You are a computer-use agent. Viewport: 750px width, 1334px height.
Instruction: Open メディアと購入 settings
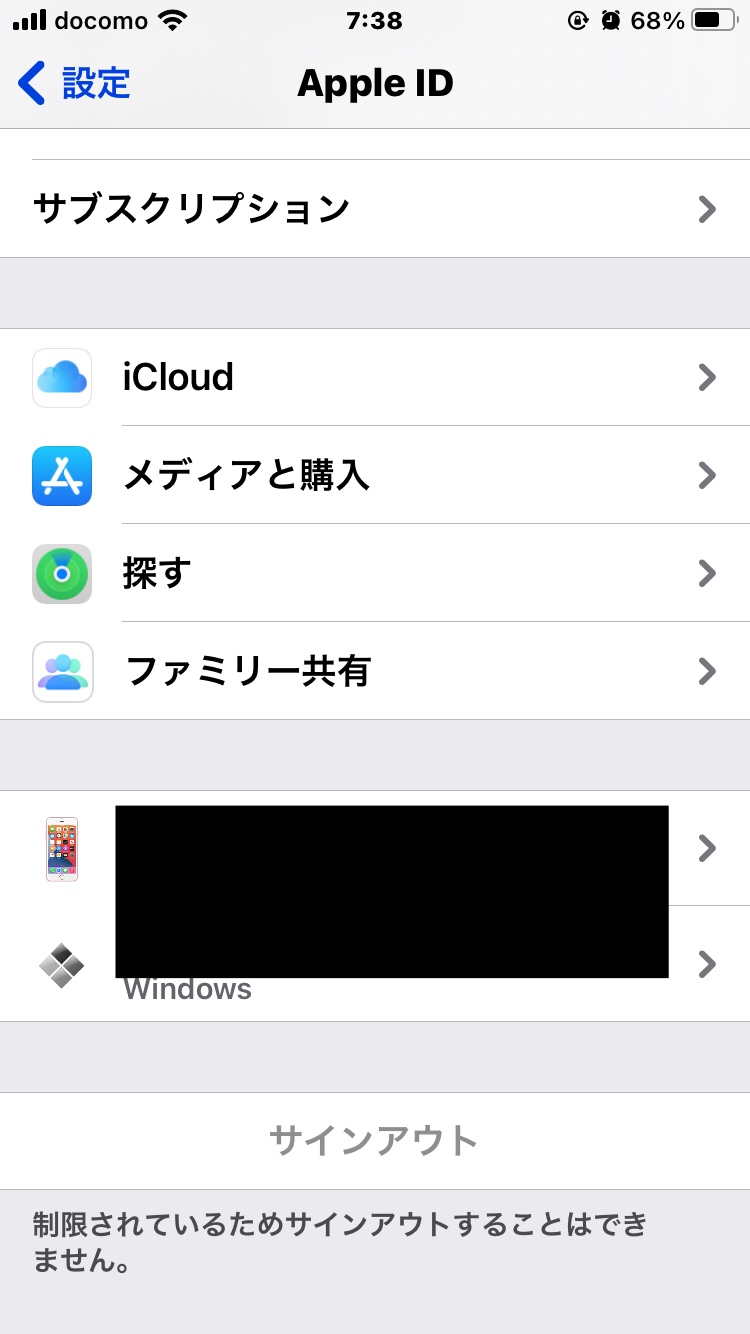[375, 475]
